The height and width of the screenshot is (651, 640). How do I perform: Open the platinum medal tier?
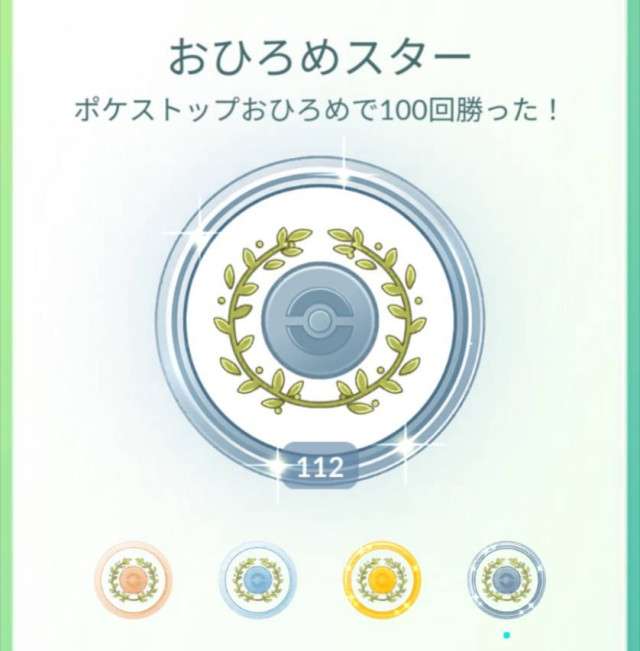[506, 579]
